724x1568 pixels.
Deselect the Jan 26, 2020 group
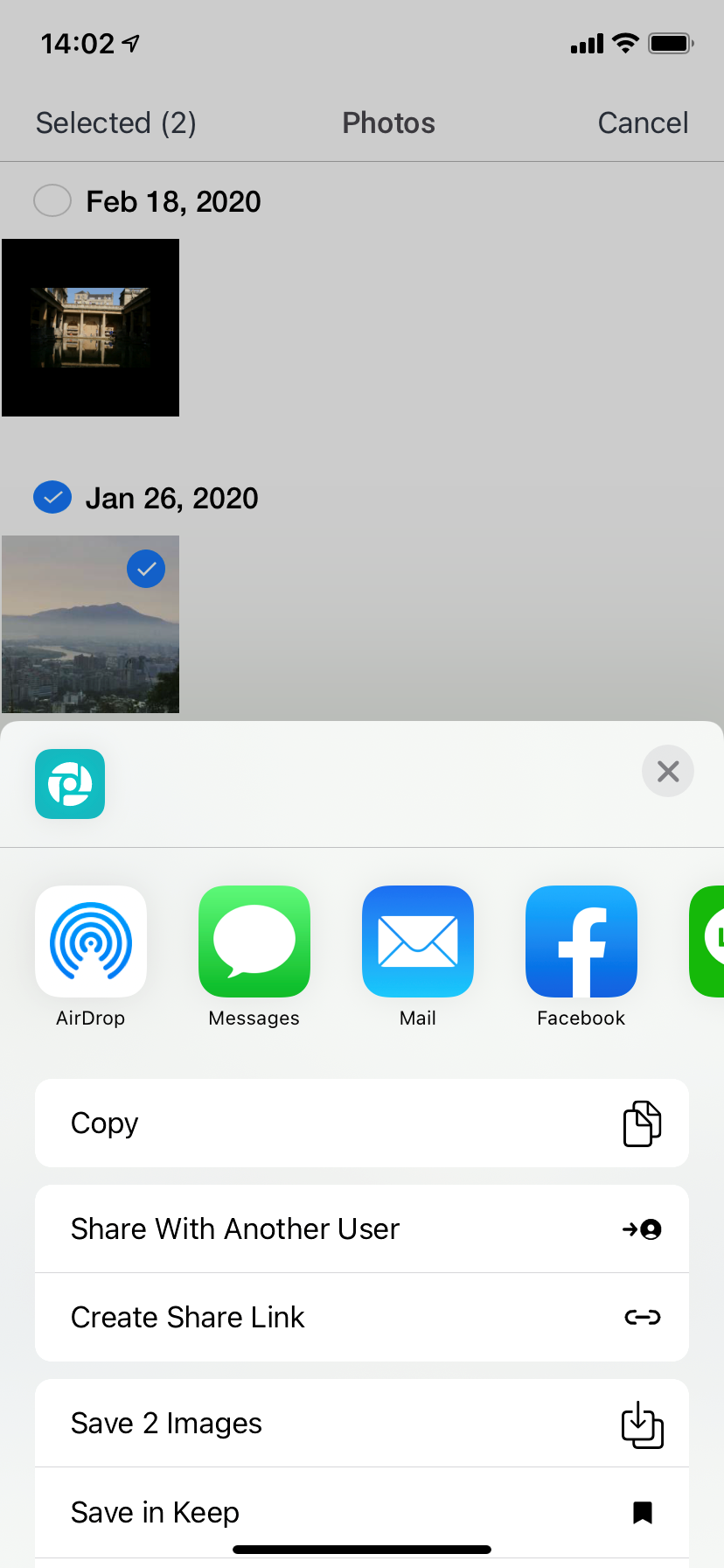(52, 498)
